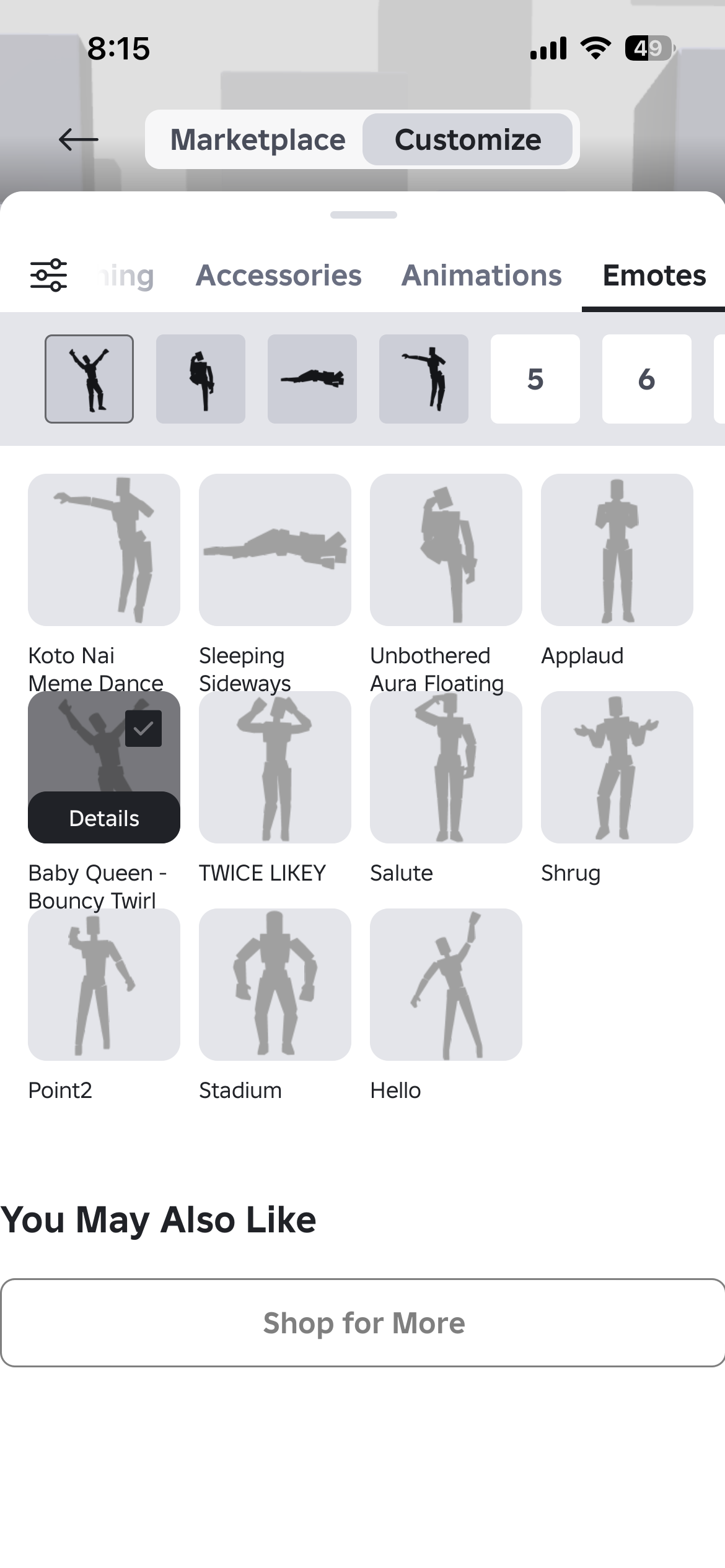The height and width of the screenshot is (1568, 725).
Task: Select the Koto Nai Meme Dance emote
Action: pos(104,550)
